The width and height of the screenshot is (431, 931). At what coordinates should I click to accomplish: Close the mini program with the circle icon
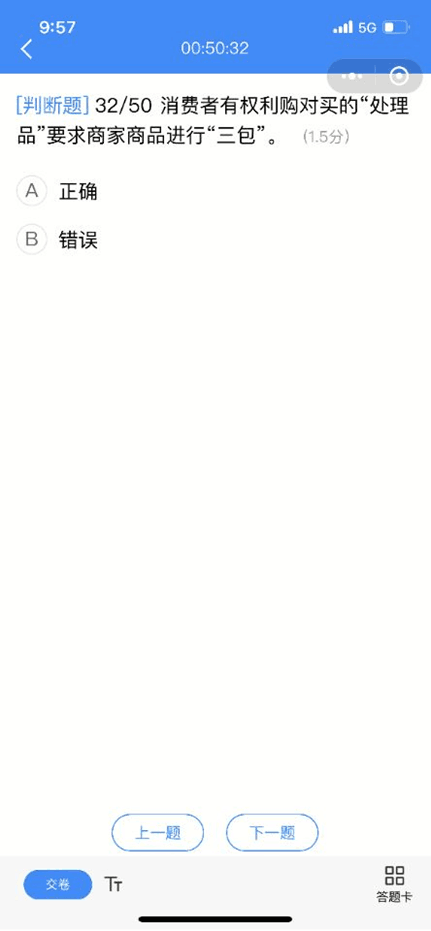coord(400,76)
